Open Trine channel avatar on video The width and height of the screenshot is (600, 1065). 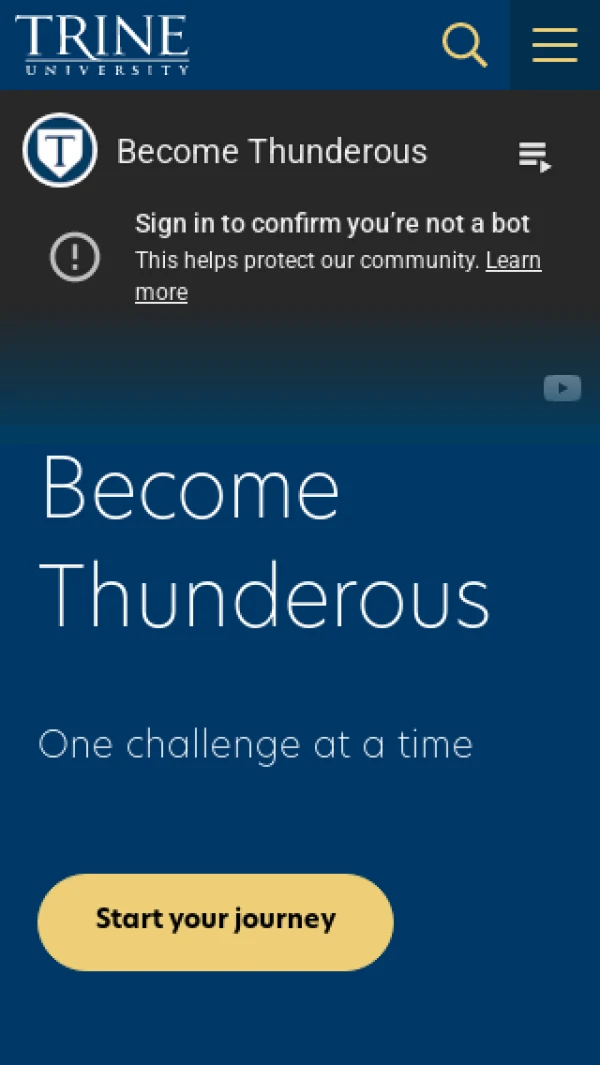pyautogui.click(x=60, y=151)
